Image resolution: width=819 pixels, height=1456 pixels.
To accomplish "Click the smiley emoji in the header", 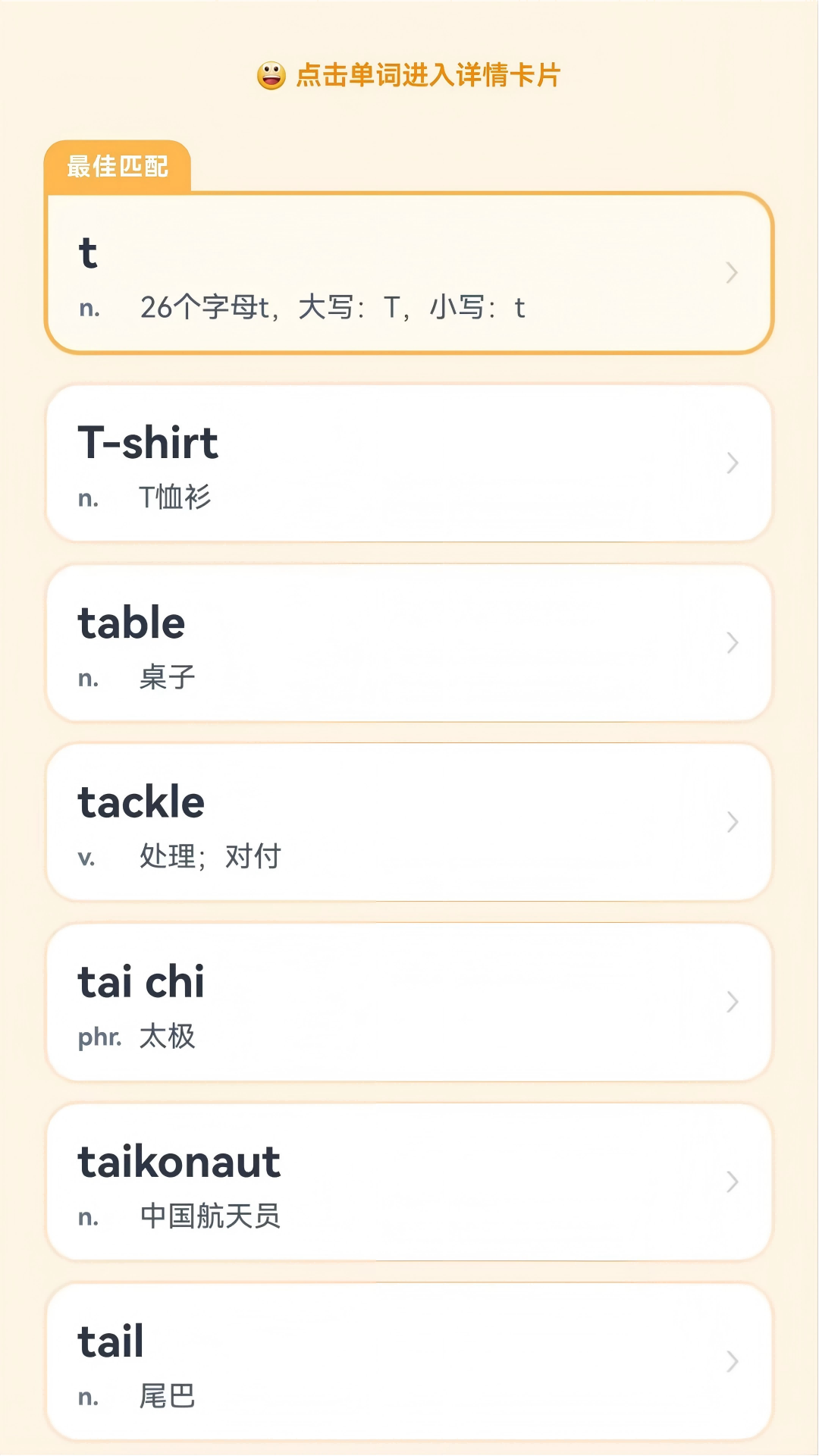I will tap(271, 75).
